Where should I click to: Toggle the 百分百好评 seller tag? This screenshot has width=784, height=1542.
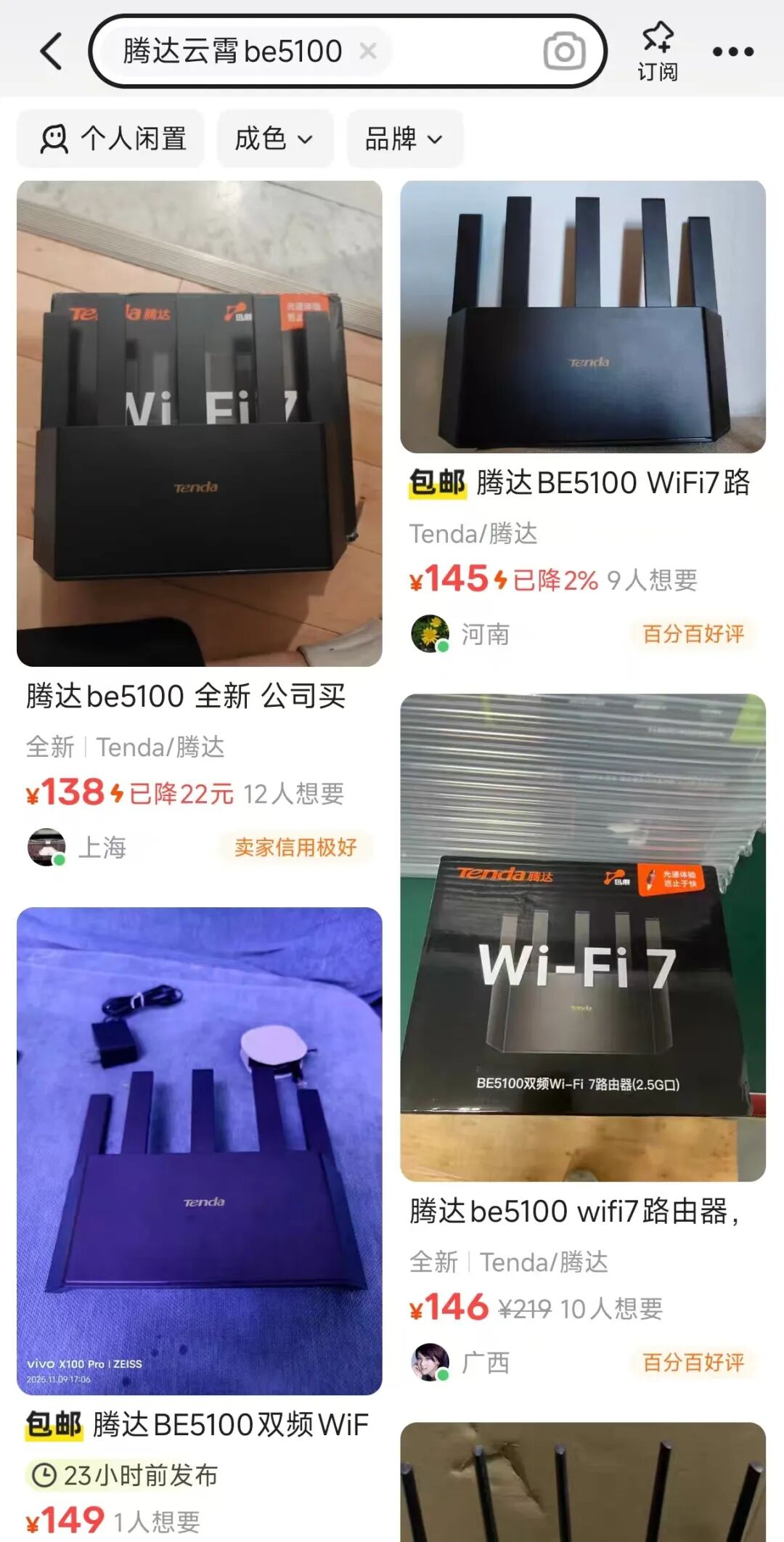pos(693,634)
